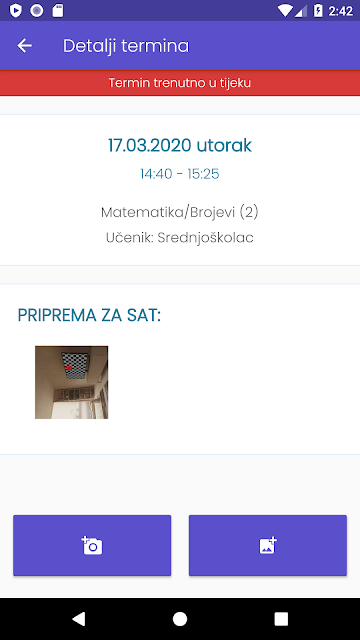
Task: Go back from Detalji termina
Action: point(24,46)
